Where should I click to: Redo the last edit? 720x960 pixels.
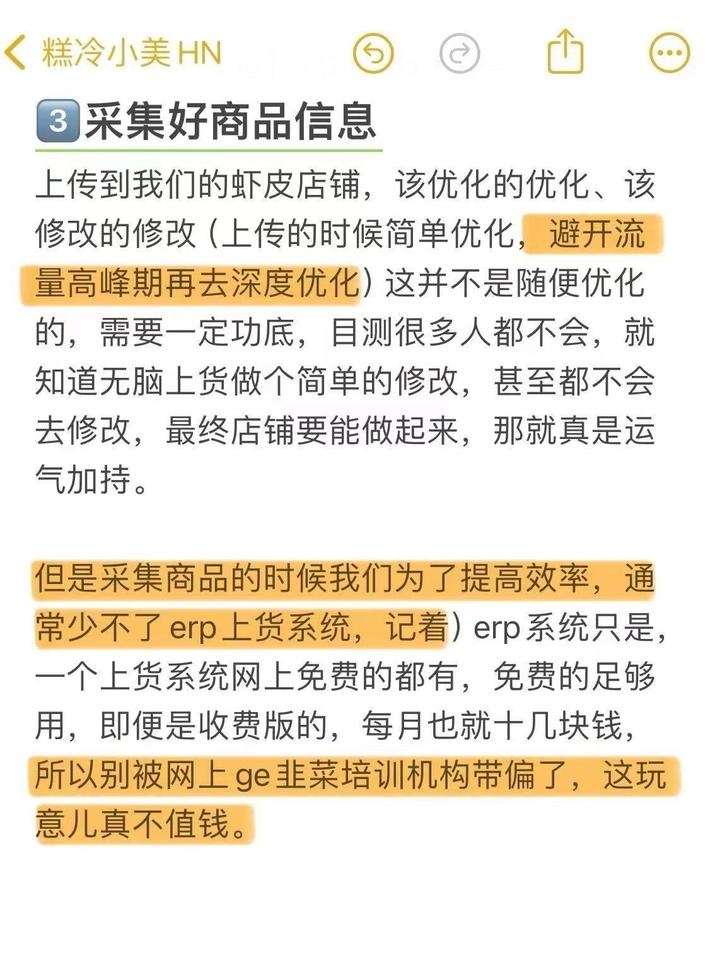[460, 53]
